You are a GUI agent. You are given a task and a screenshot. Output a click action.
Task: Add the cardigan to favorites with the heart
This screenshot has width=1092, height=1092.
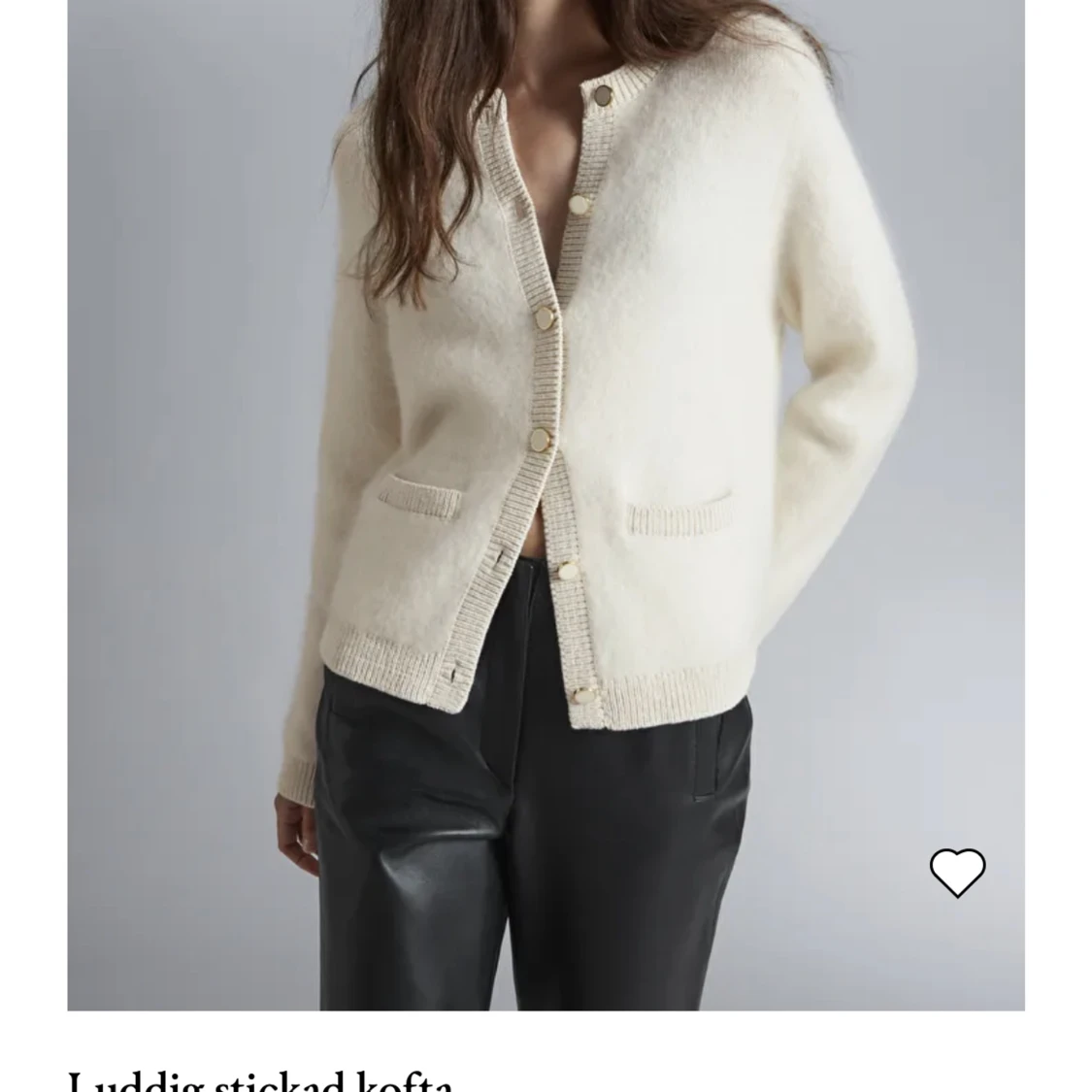957,872
